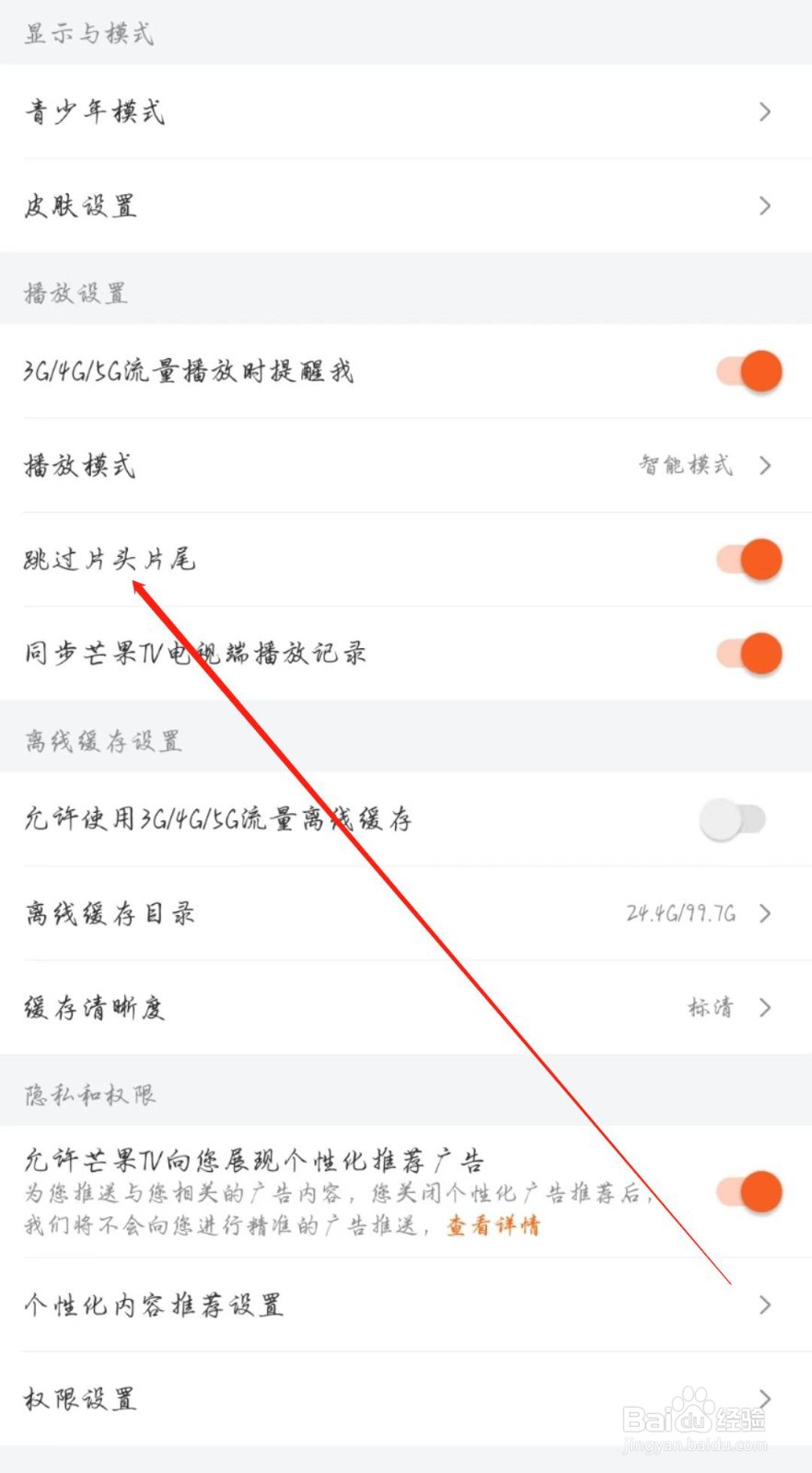Viewport: 812px width, 1473px height.
Task: Select the 隐私和权限 section header
Action: (x=88, y=1094)
